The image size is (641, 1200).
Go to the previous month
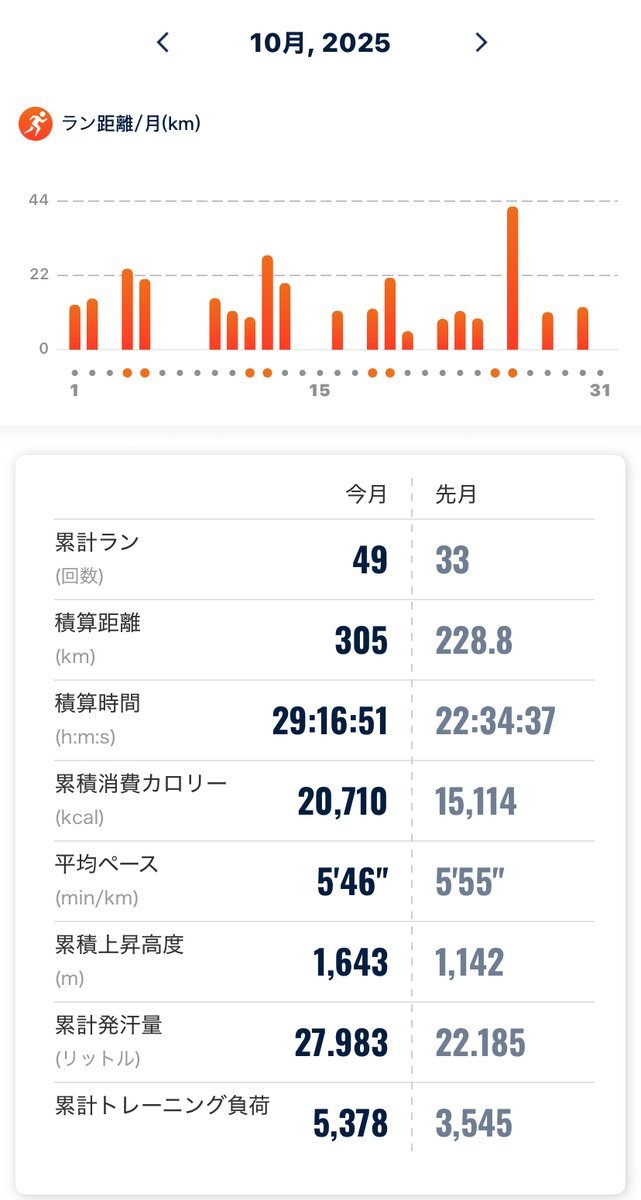pos(164,42)
